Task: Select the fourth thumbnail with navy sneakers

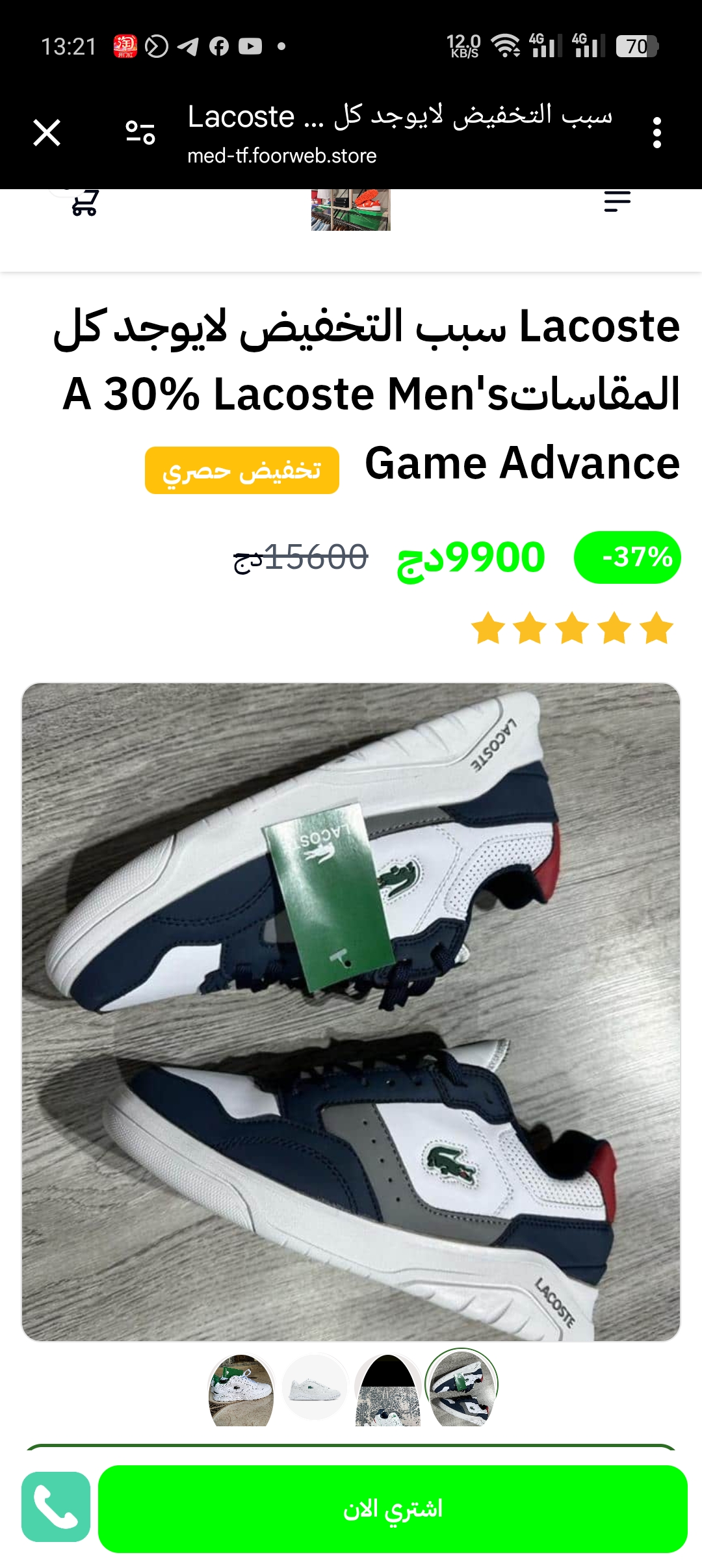Action: (x=461, y=1389)
